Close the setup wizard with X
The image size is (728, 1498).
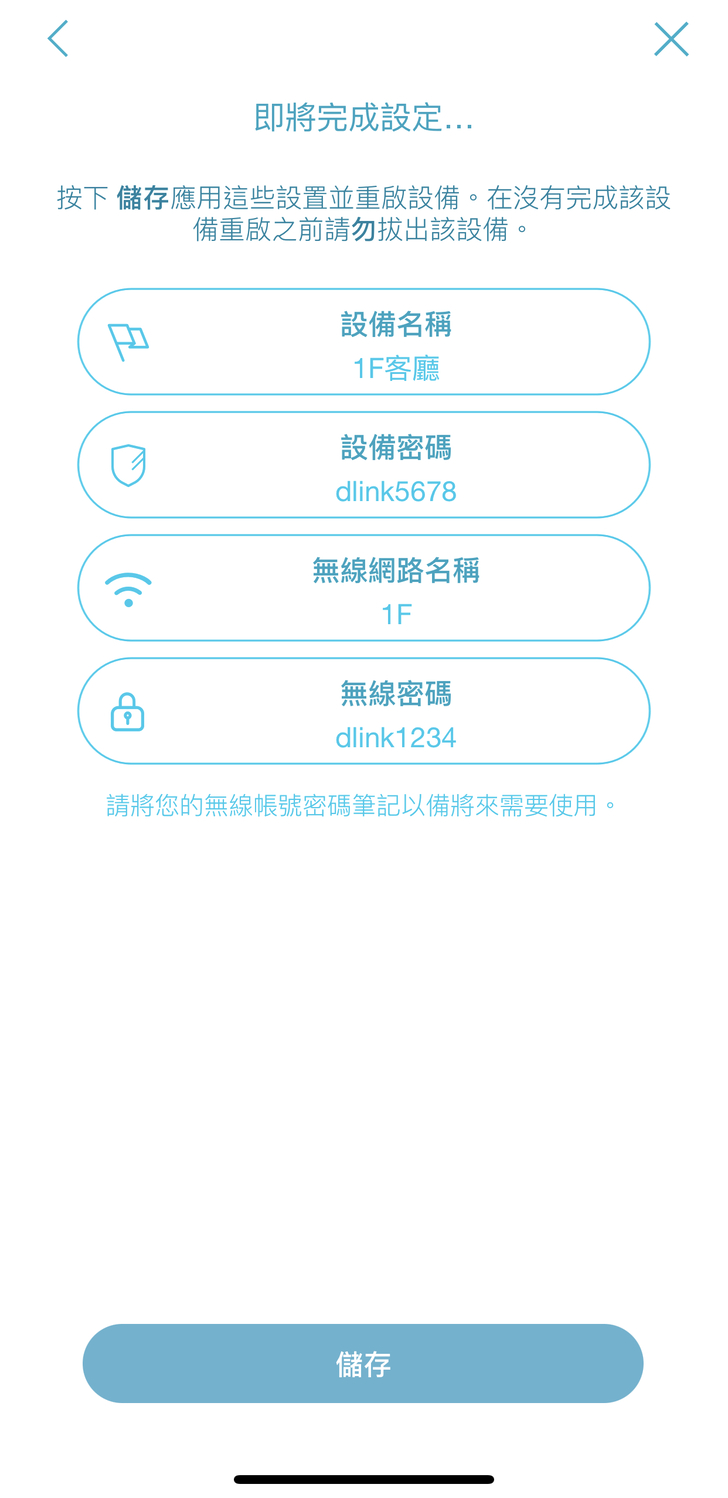coord(671,39)
